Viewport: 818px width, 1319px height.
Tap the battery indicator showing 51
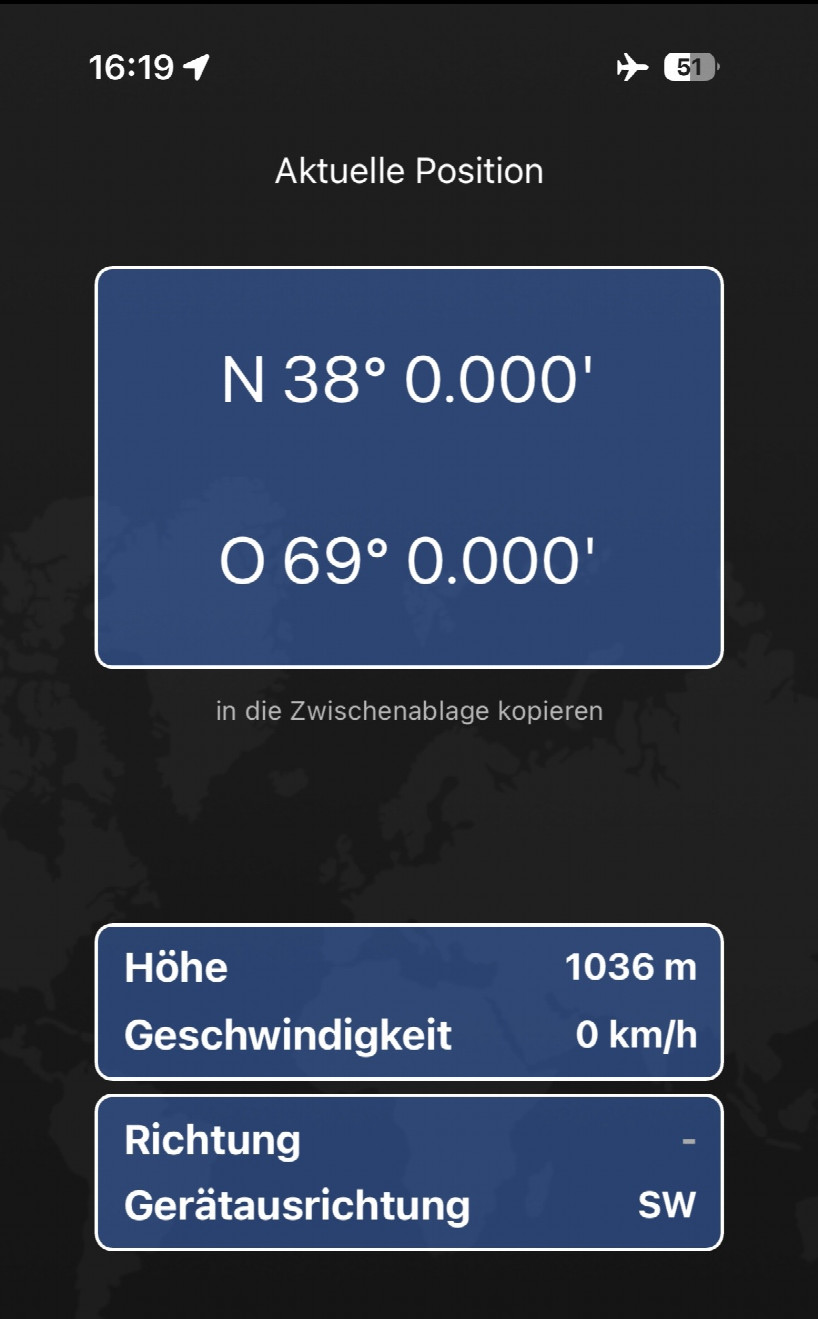pyautogui.click(x=688, y=66)
